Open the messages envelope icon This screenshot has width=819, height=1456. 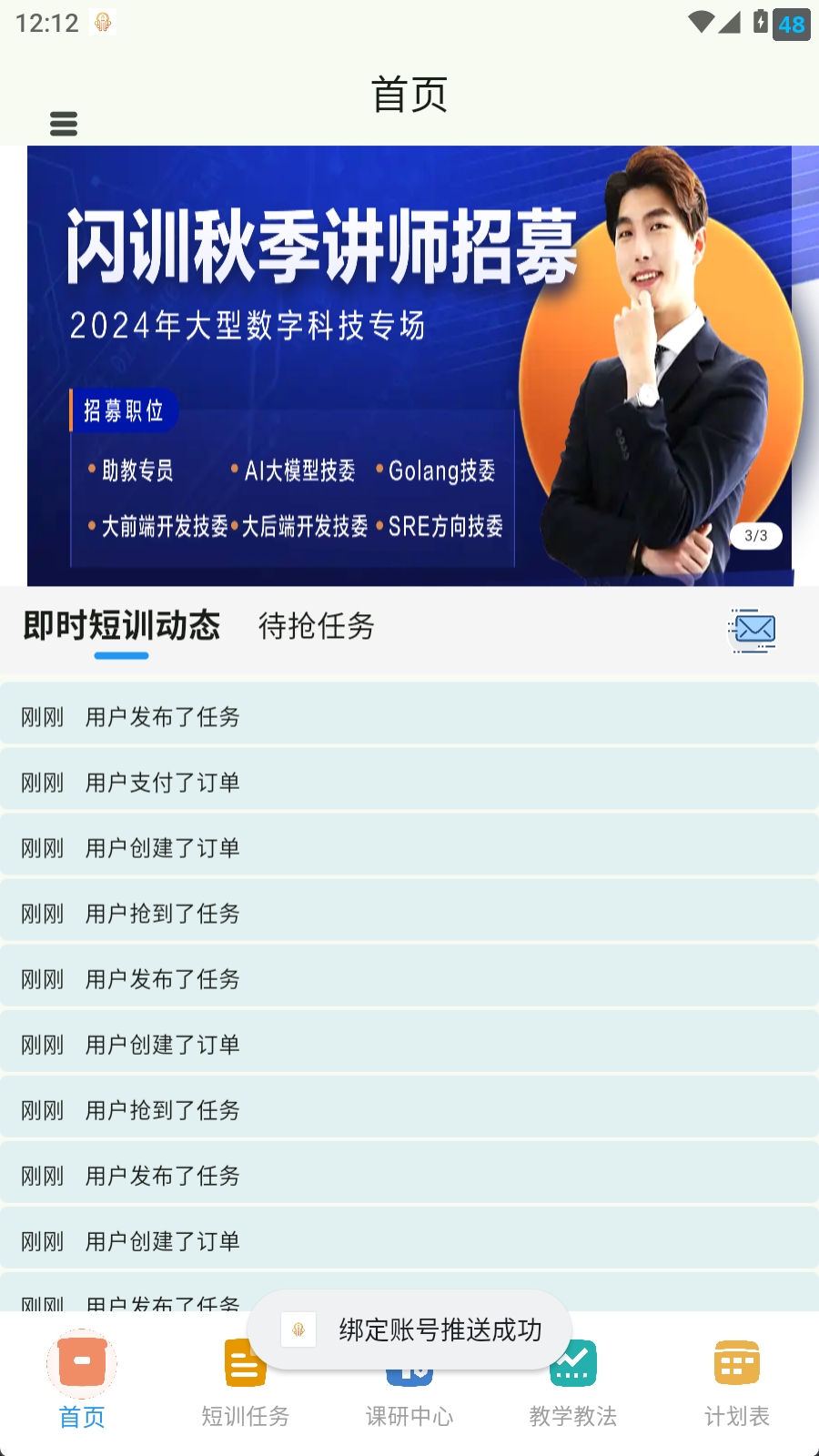coord(753,630)
